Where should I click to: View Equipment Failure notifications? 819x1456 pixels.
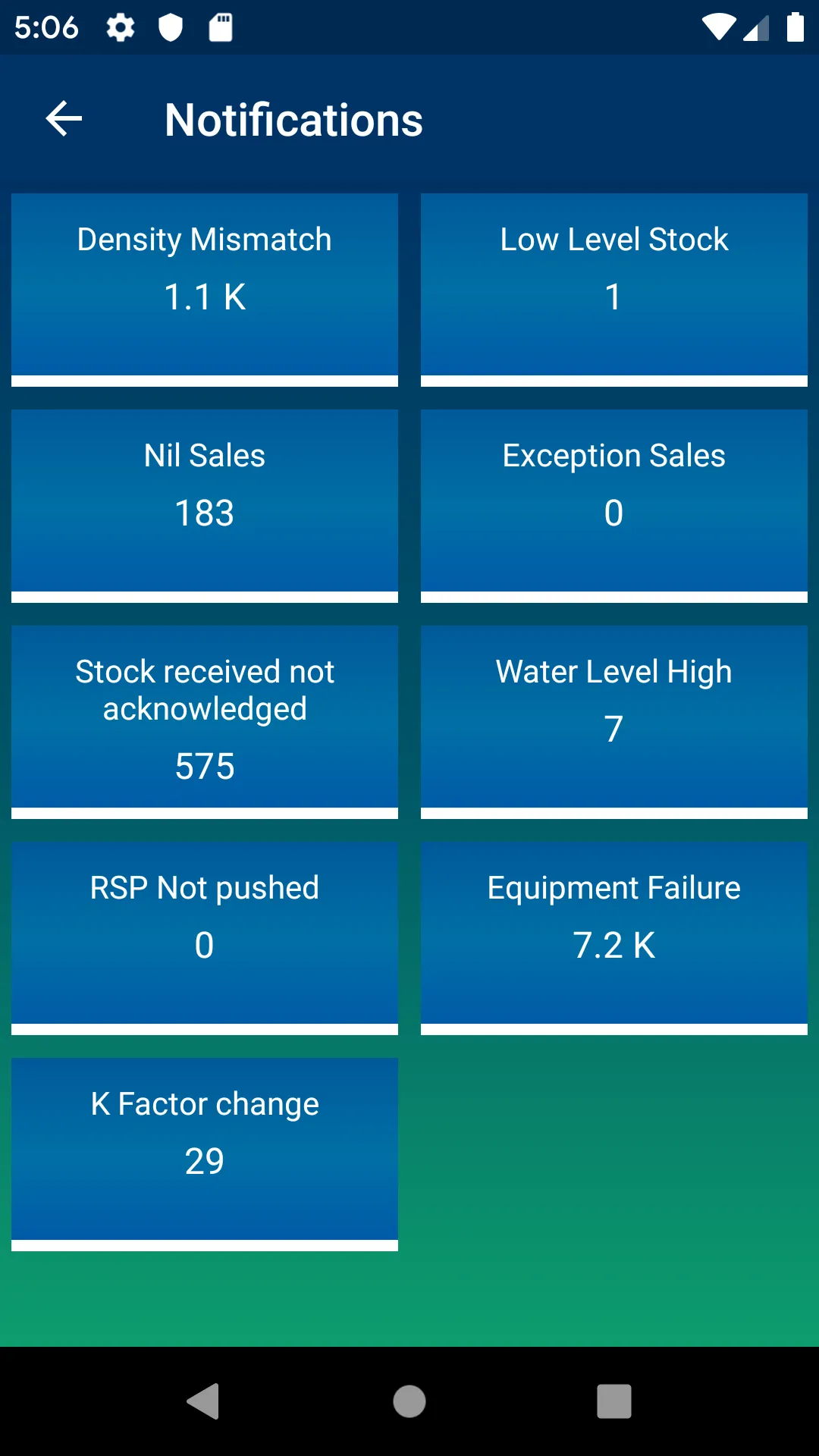613,937
